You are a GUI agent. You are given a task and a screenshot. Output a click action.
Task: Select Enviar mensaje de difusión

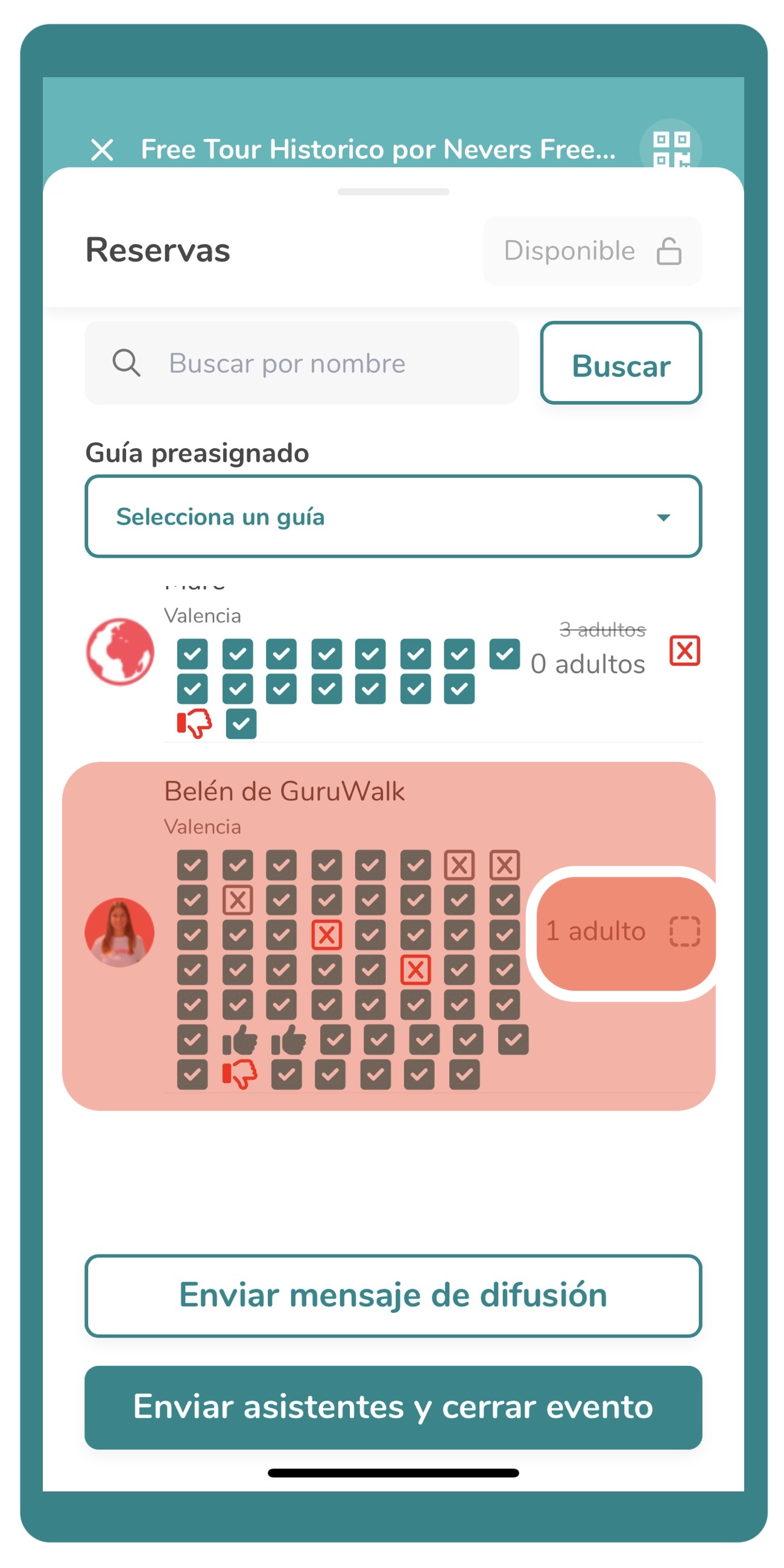pos(393,1295)
